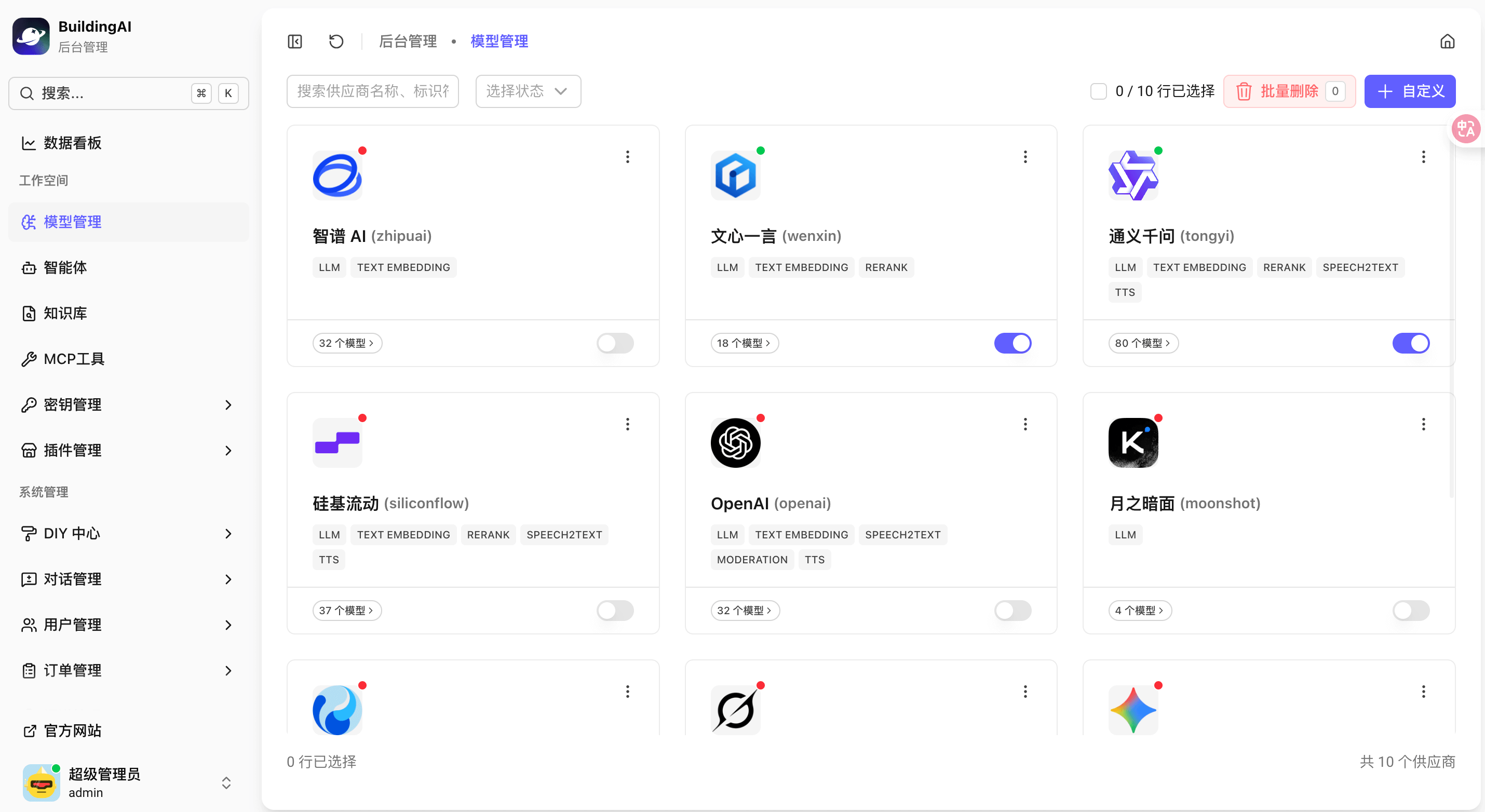Expand the 密钥管理 sidebar section
This screenshot has width=1485, height=812.
coord(128,404)
